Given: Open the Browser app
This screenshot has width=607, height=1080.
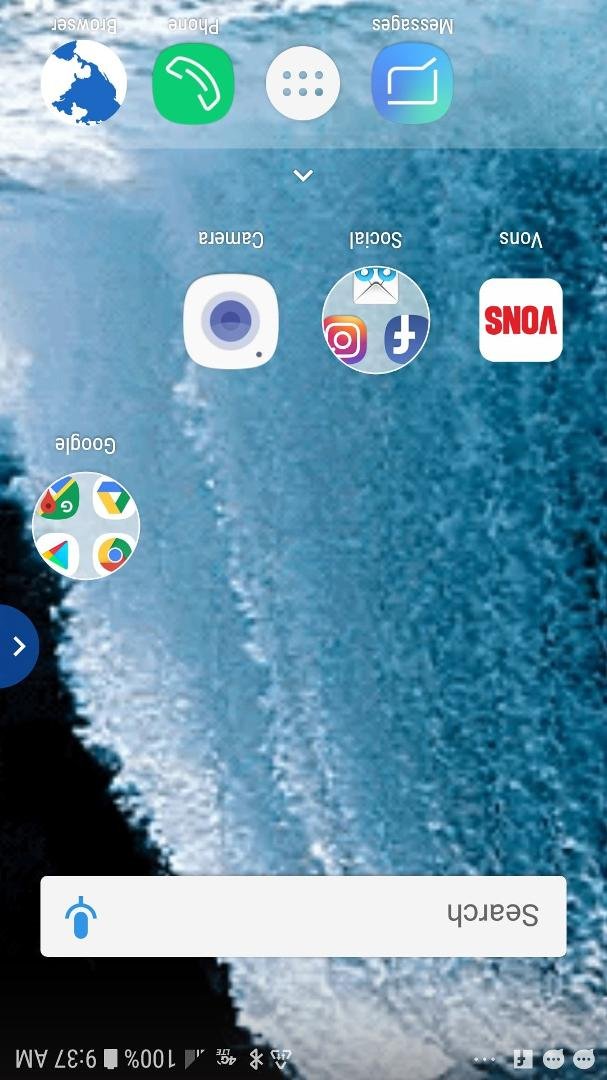Looking at the screenshot, I should [x=84, y=83].
